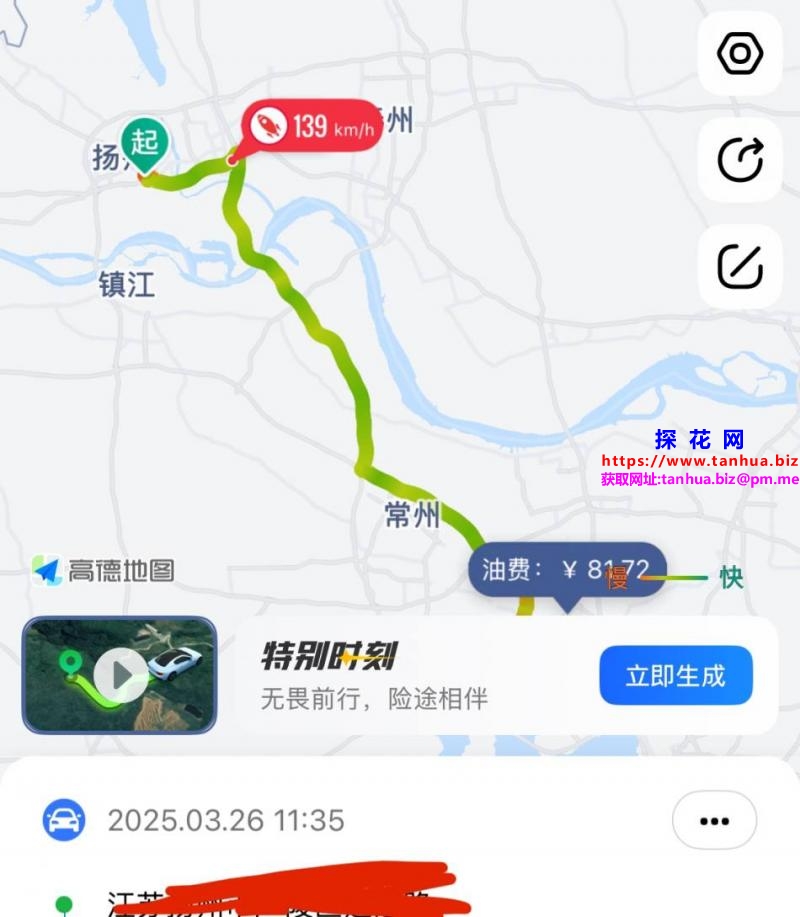Share this route record
800x917 pixels.
point(740,160)
